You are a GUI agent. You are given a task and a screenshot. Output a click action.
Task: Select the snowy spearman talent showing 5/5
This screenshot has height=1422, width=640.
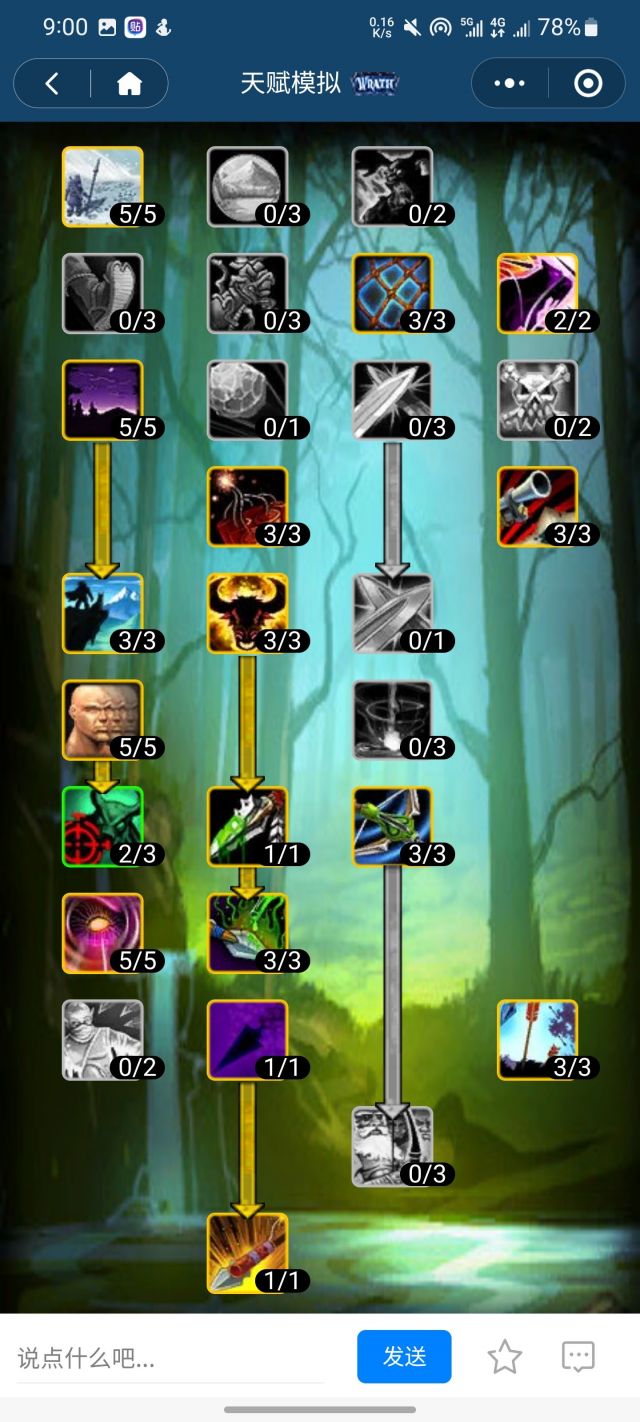point(103,187)
